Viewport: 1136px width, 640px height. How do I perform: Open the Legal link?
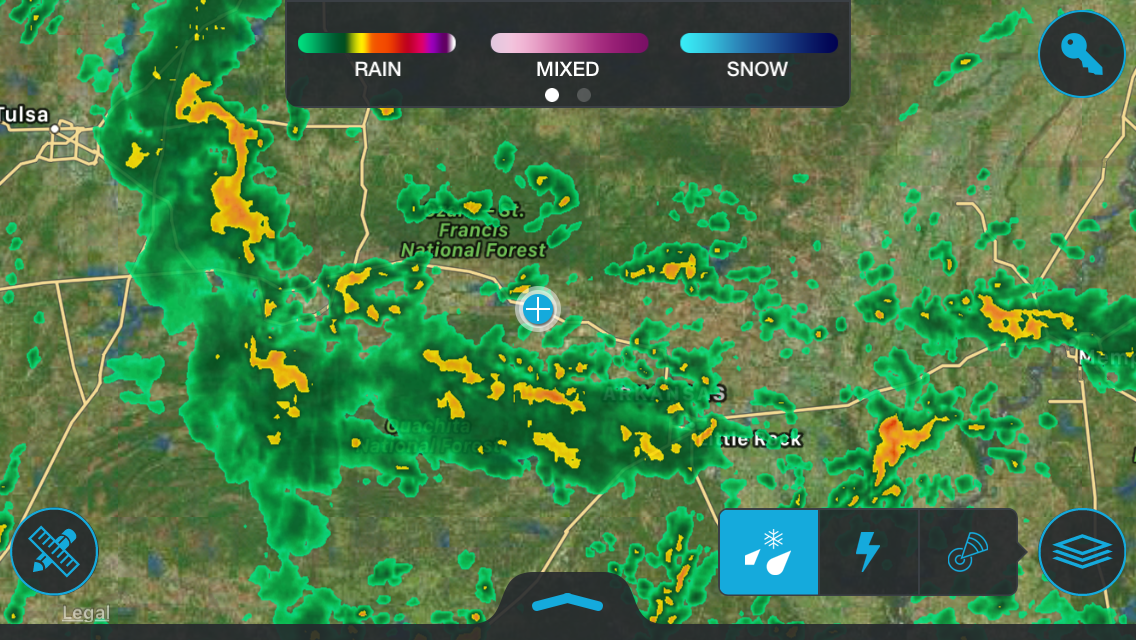[x=86, y=613]
